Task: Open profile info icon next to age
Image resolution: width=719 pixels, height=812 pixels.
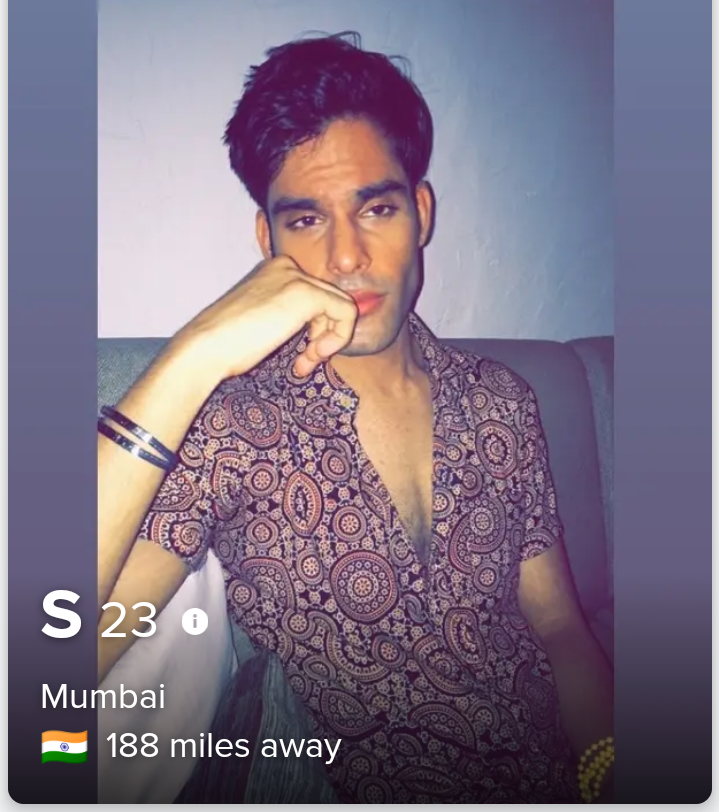Action: click(x=195, y=622)
